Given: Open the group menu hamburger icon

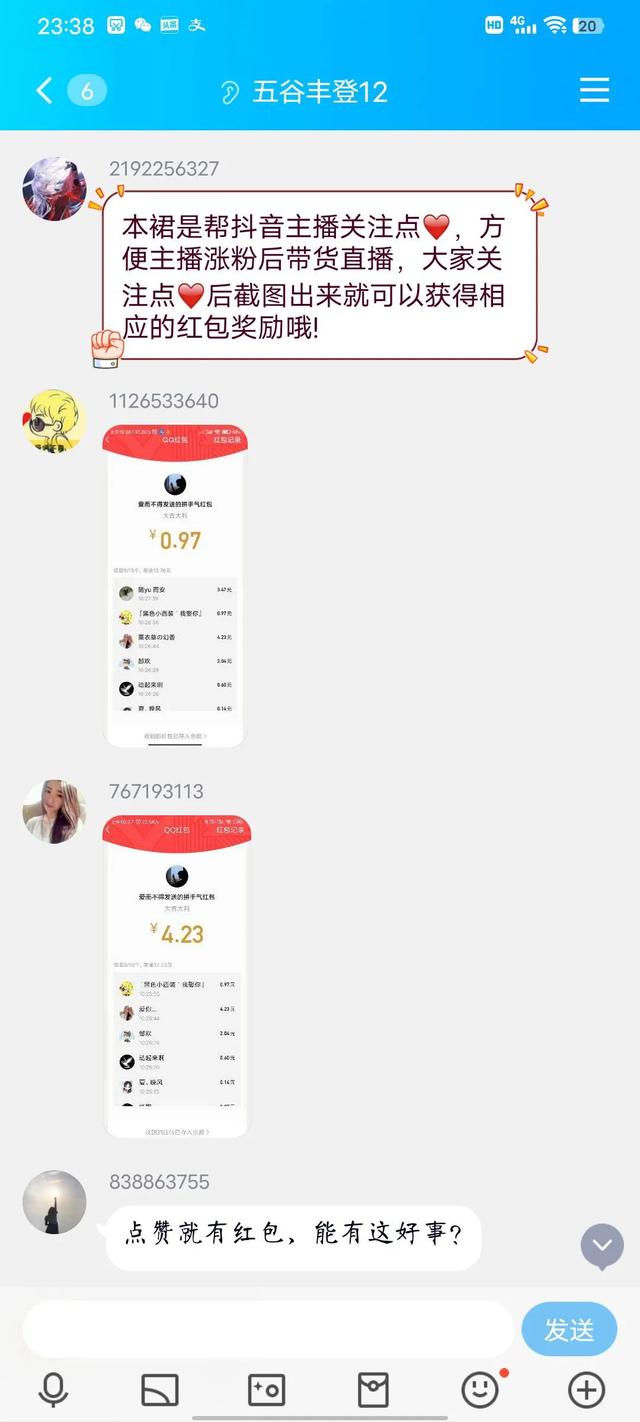Looking at the screenshot, I should pyautogui.click(x=594, y=90).
